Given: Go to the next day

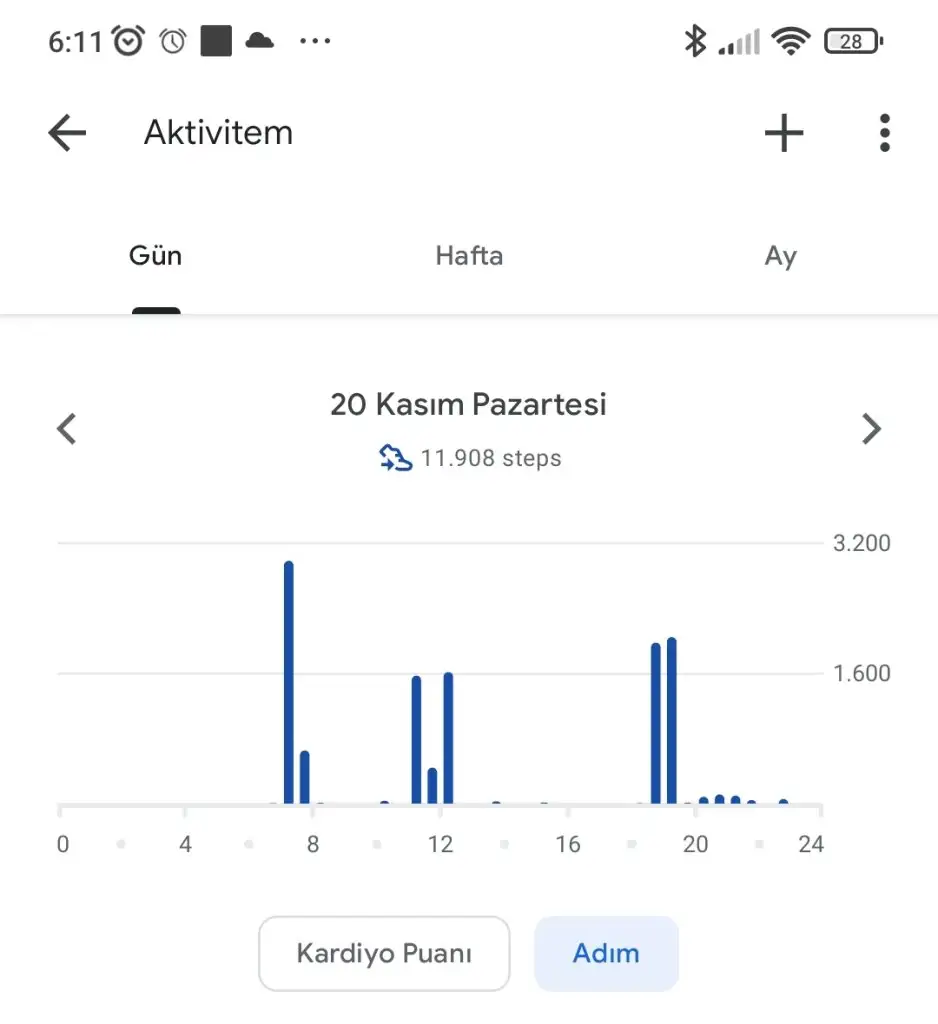Looking at the screenshot, I should coord(872,429).
